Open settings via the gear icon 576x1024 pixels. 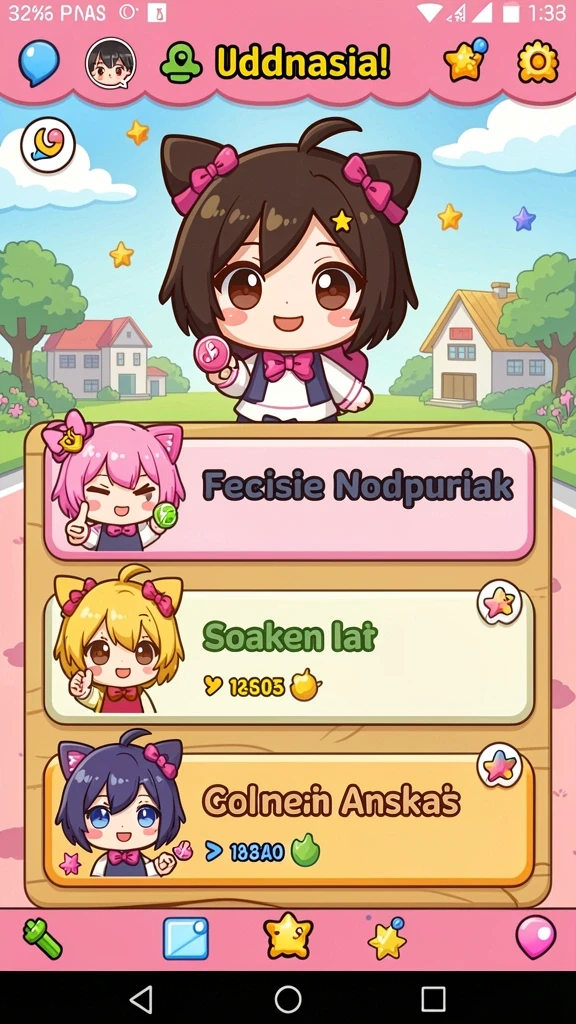click(x=538, y=62)
